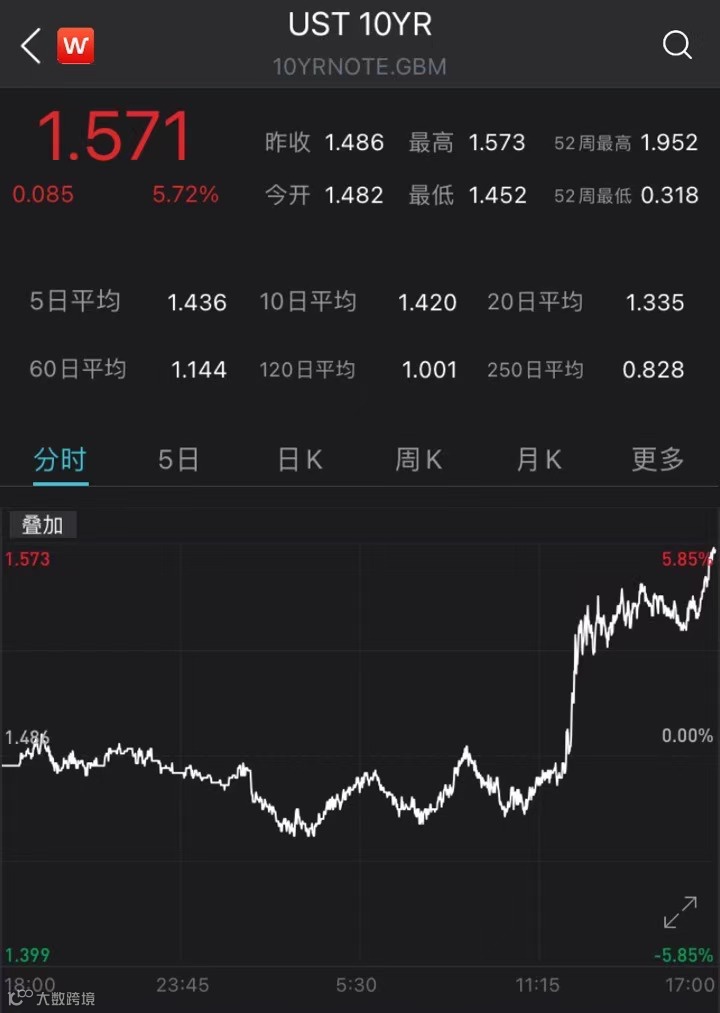The image size is (720, 1013).
Task: Expand the chart to fullscreen
Action: pyautogui.click(x=680, y=912)
